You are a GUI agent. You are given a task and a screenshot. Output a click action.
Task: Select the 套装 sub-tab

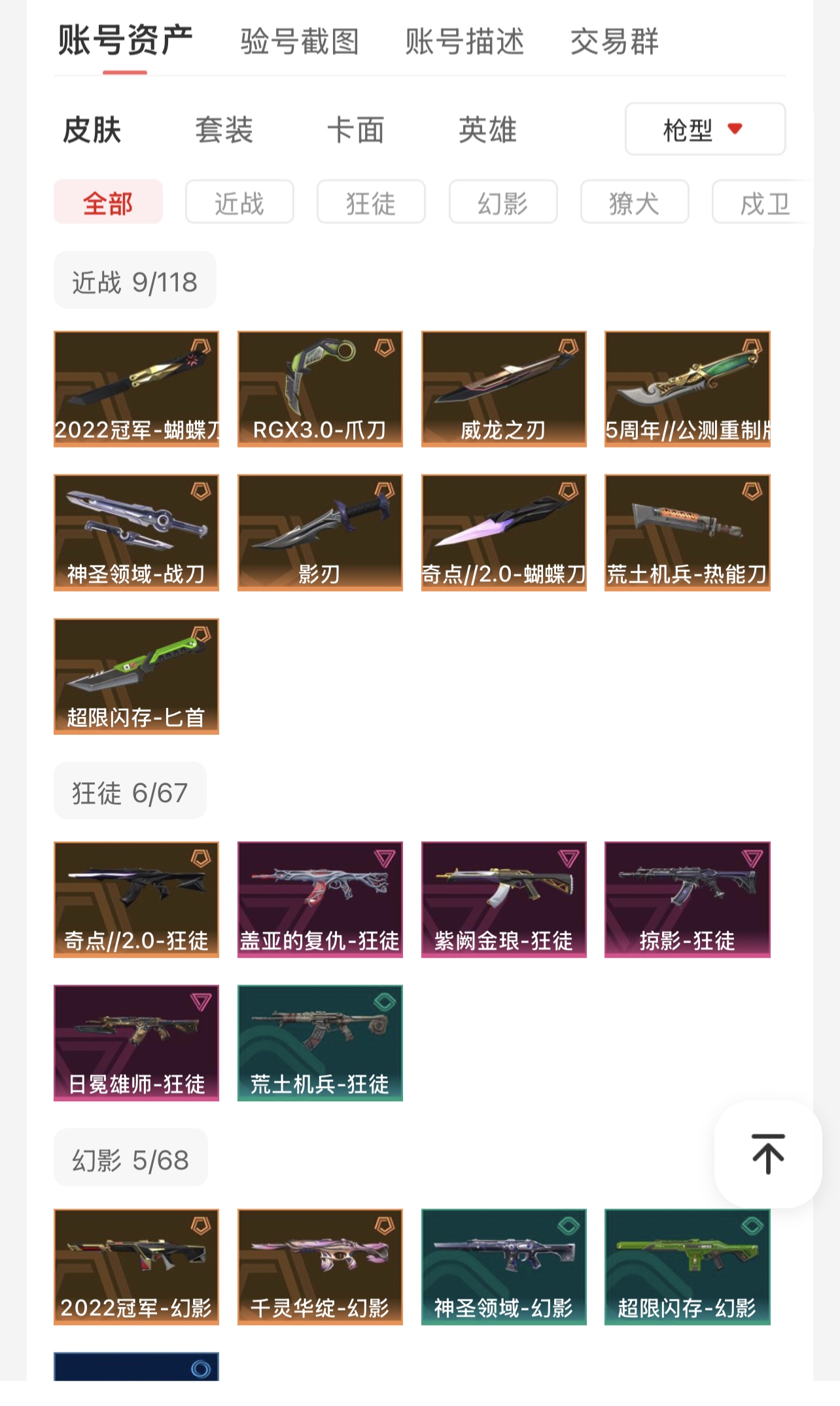click(x=224, y=130)
